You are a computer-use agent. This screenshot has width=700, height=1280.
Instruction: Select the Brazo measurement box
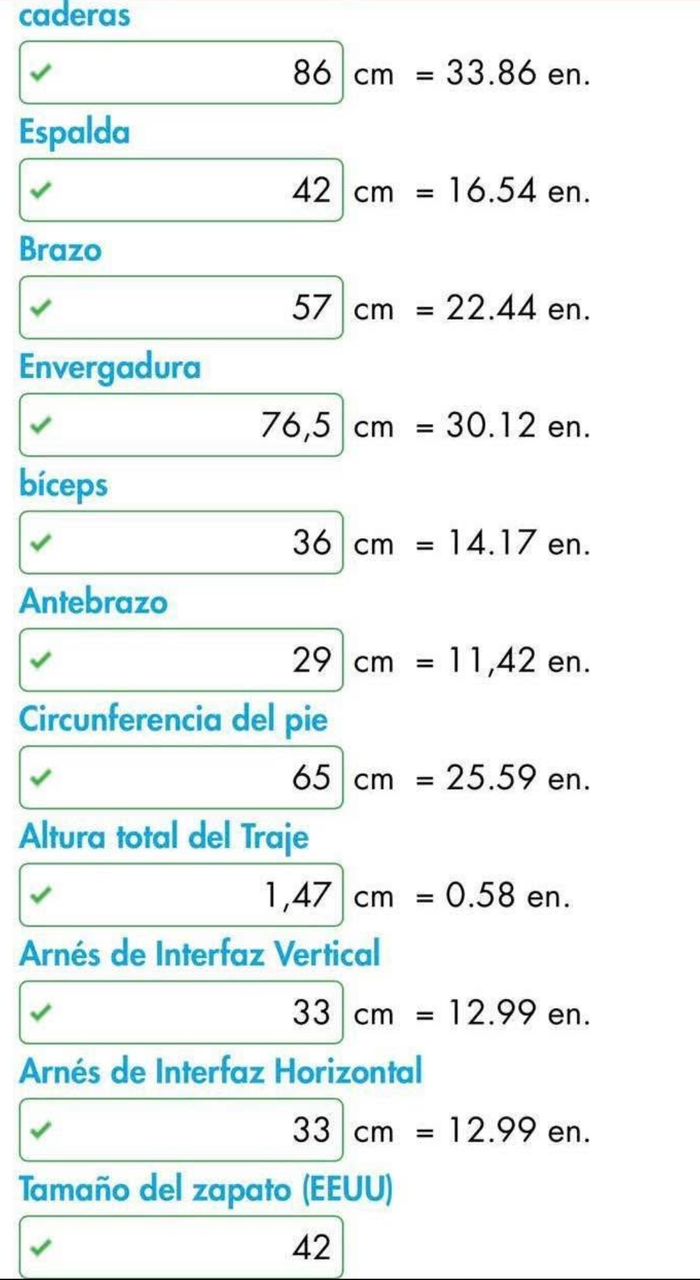click(x=181, y=307)
